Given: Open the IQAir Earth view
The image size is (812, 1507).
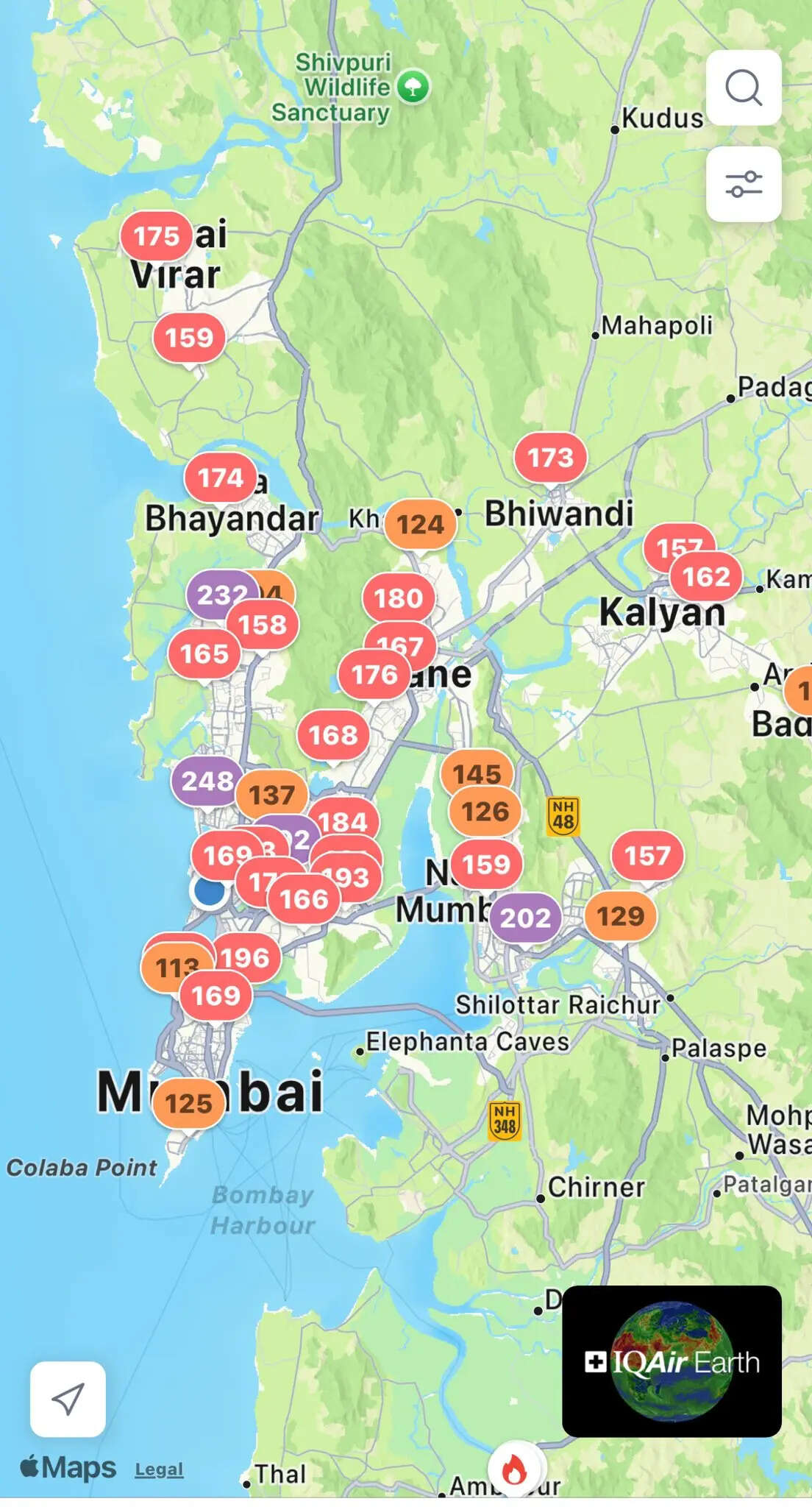Looking at the screenshot, I should [671, 1361].
